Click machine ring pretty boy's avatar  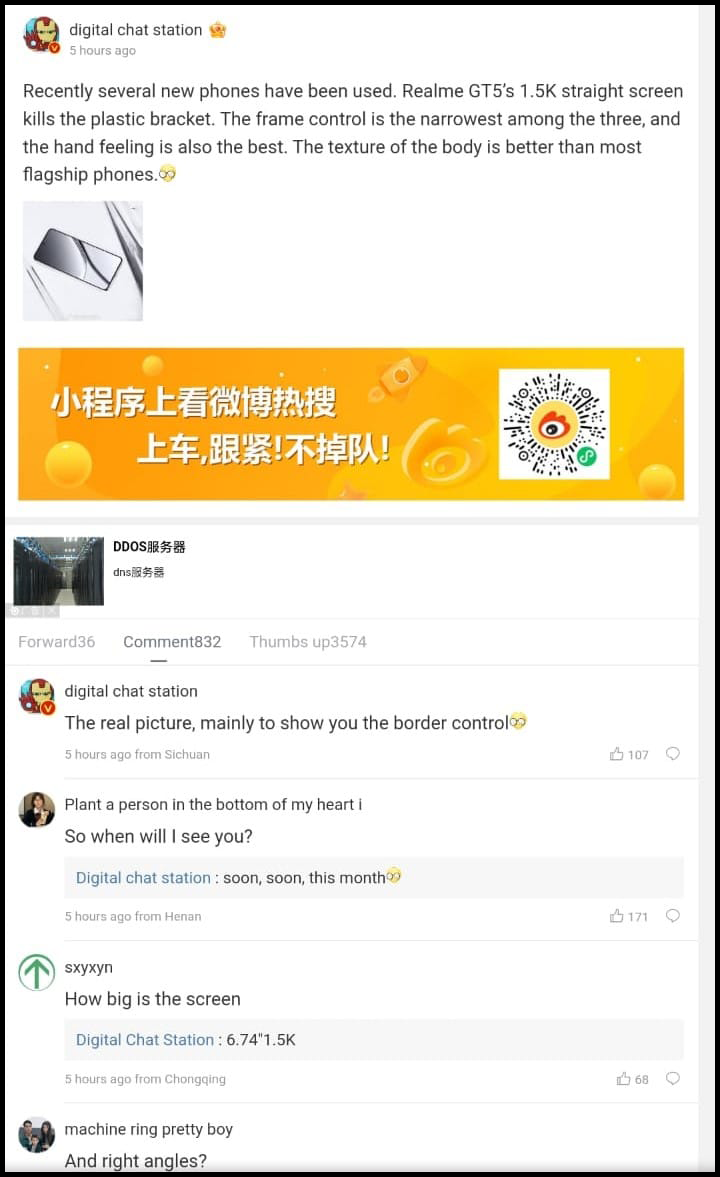click(x=37, y=1134)
